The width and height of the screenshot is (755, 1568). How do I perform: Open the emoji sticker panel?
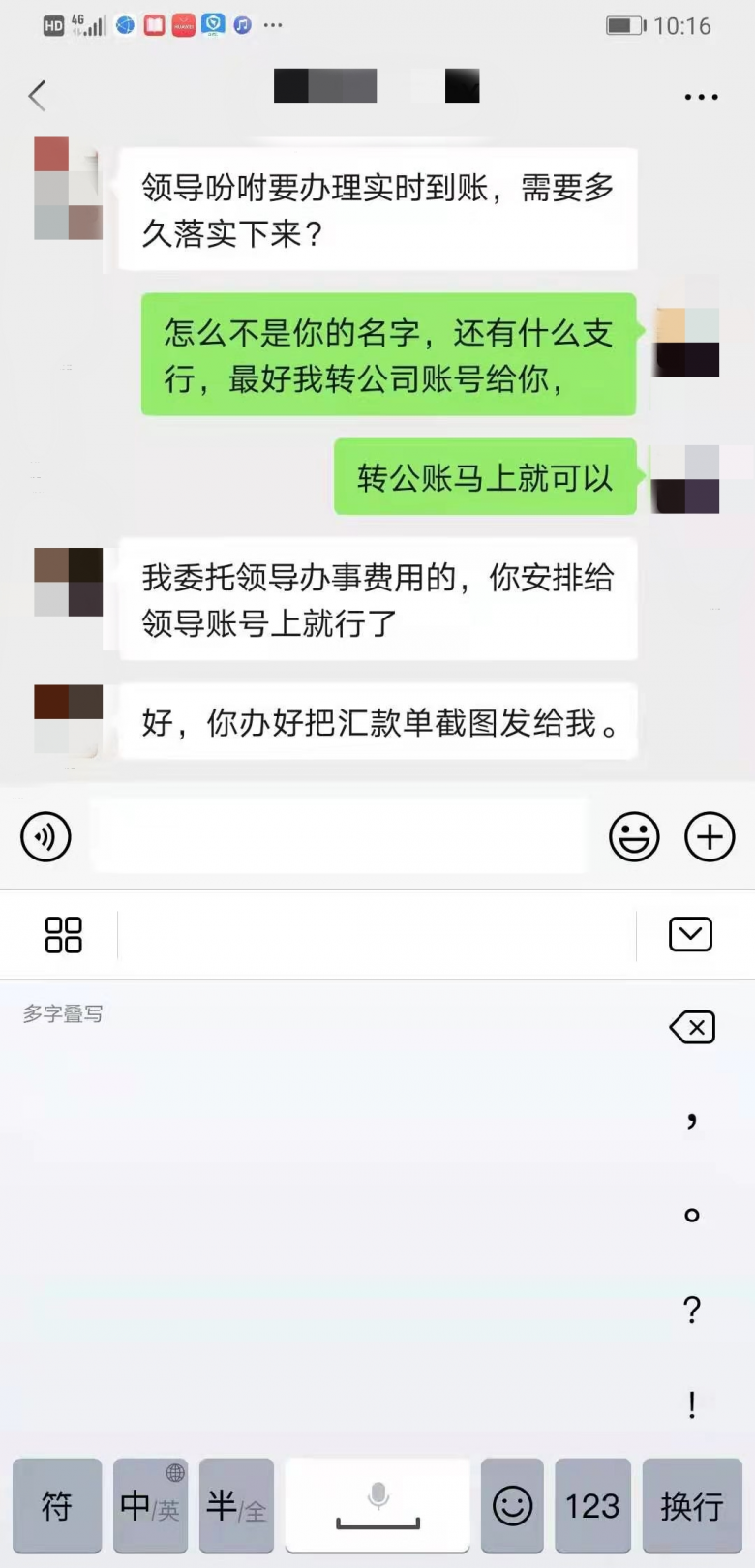[x=634, y=836]
